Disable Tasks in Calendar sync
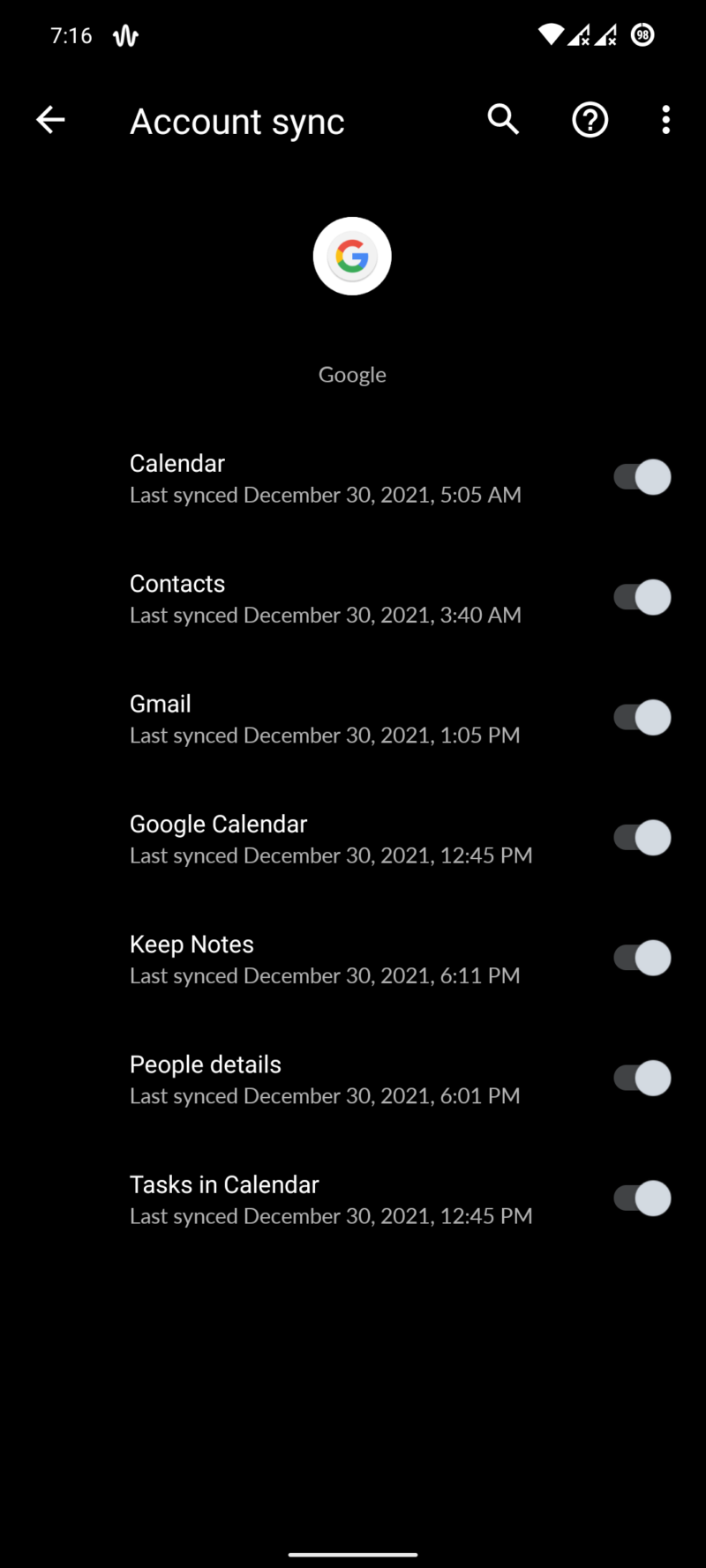706x1568 pixels. [x=640, y=1198]
